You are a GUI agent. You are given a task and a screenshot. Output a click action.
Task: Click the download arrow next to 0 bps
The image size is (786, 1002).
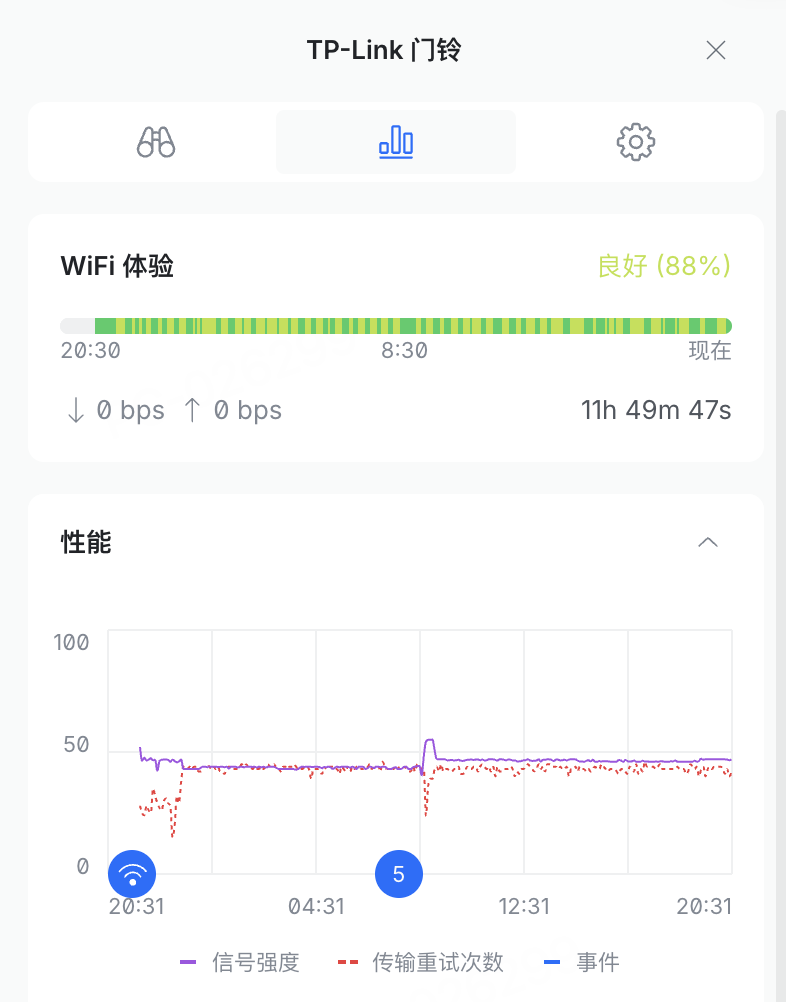[78, 410]
